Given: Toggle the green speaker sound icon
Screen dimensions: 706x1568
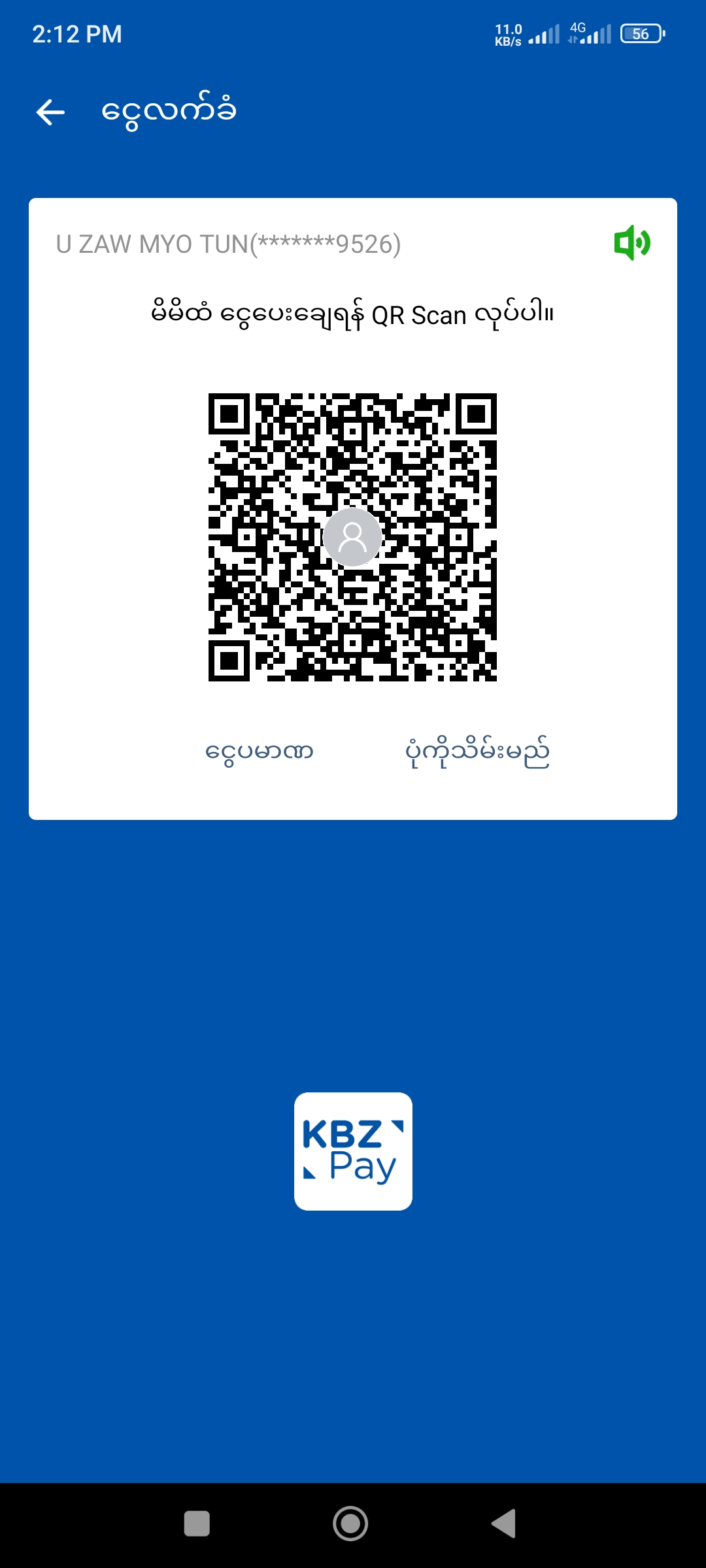Looking at the screenshot, I should tap(631, 243).
